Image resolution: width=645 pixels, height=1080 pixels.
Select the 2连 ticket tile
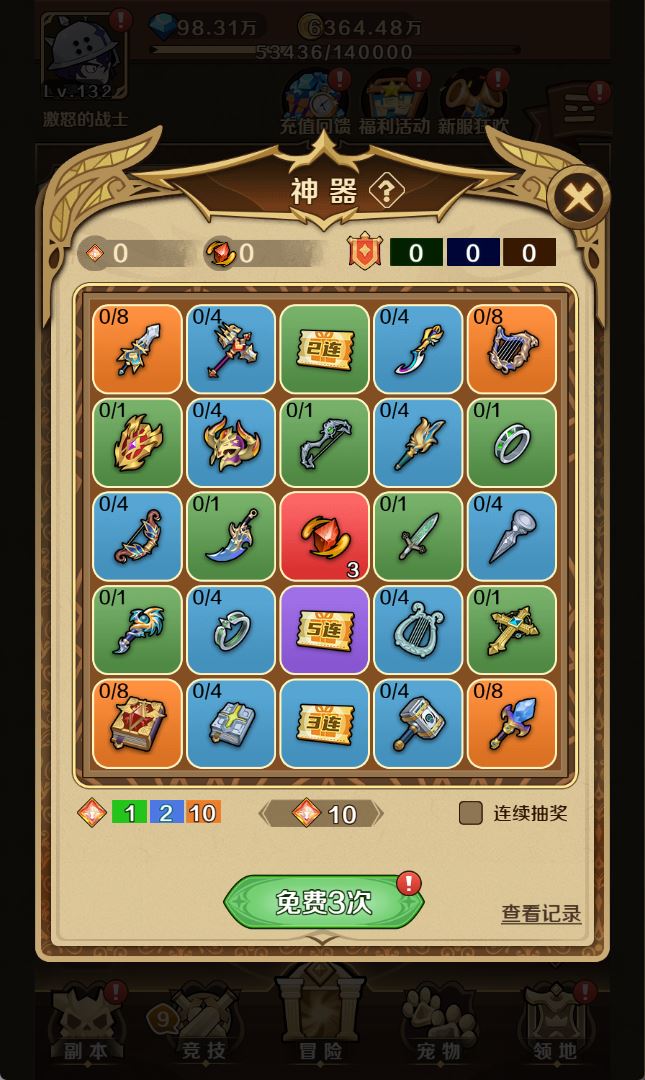(x=324, y=349)
